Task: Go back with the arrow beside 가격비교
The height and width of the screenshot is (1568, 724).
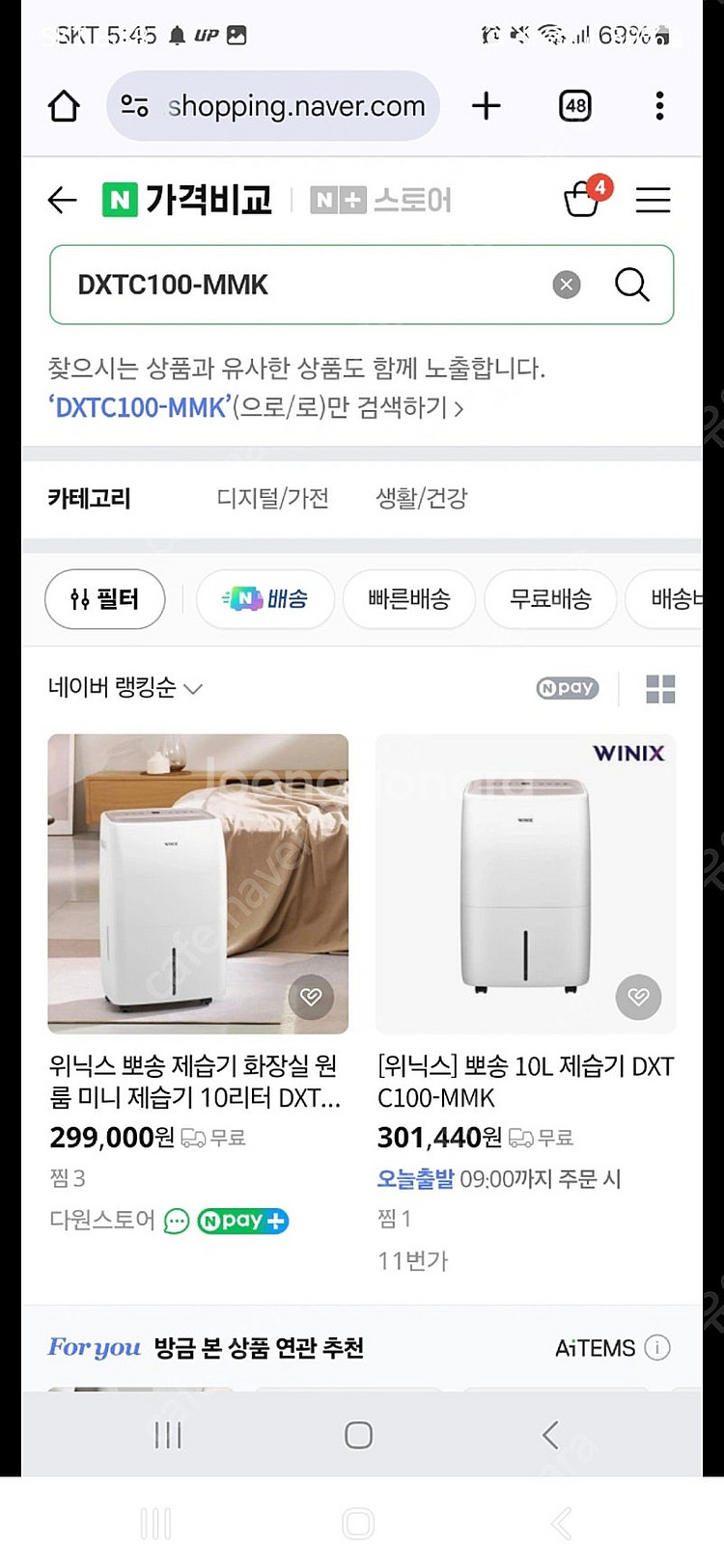Action: point(63,200)
